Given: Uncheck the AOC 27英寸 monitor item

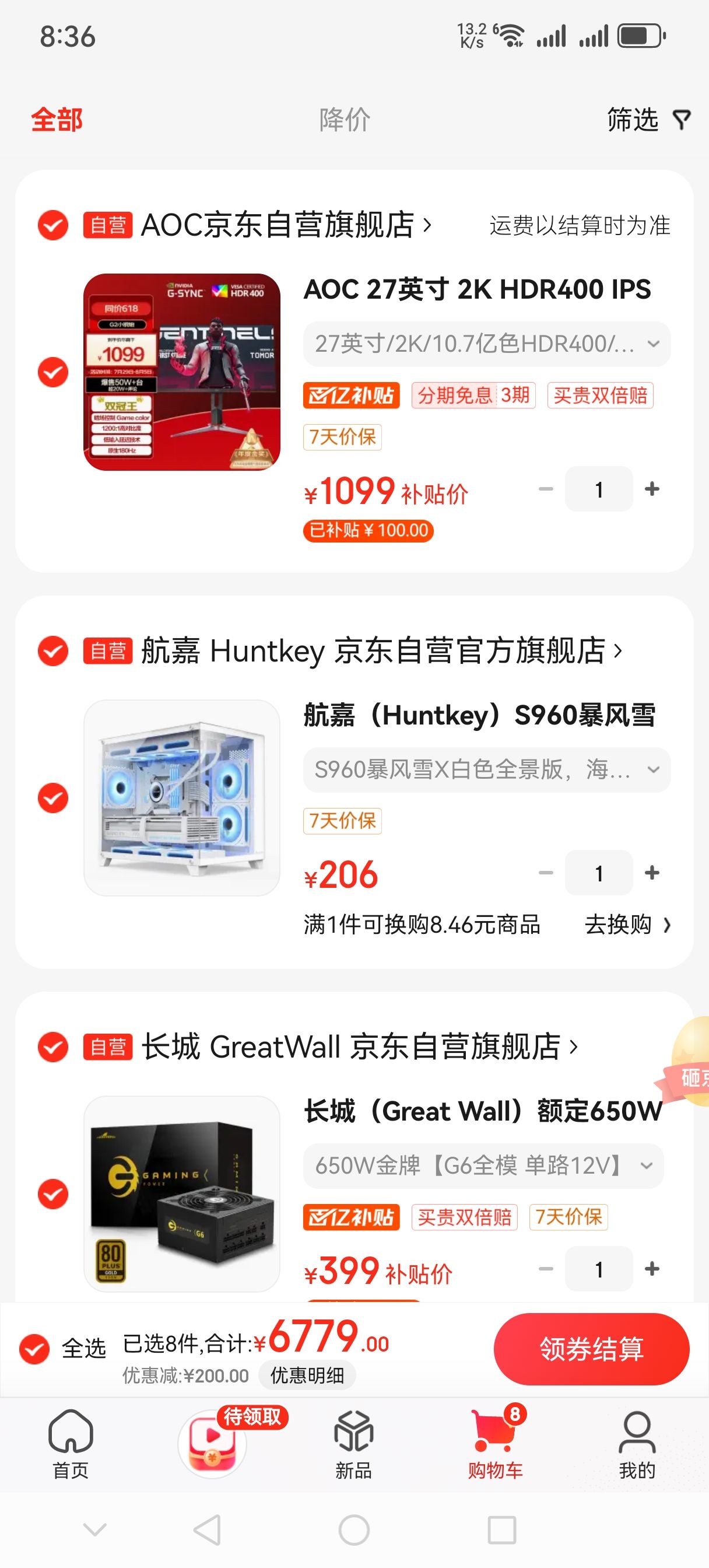Looking at the screenshot, I should 53,372.
